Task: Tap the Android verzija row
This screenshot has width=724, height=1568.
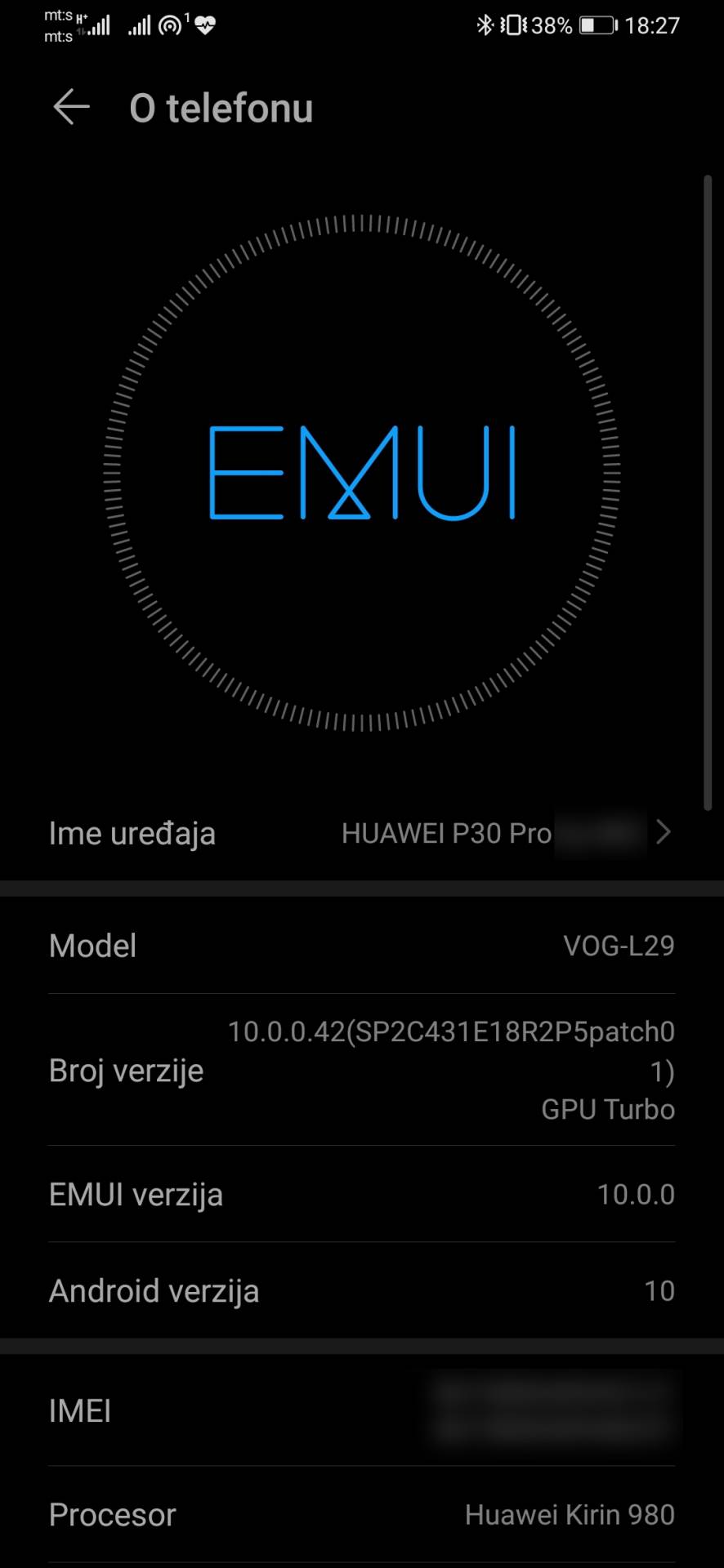Action: tap(361, 1290)
